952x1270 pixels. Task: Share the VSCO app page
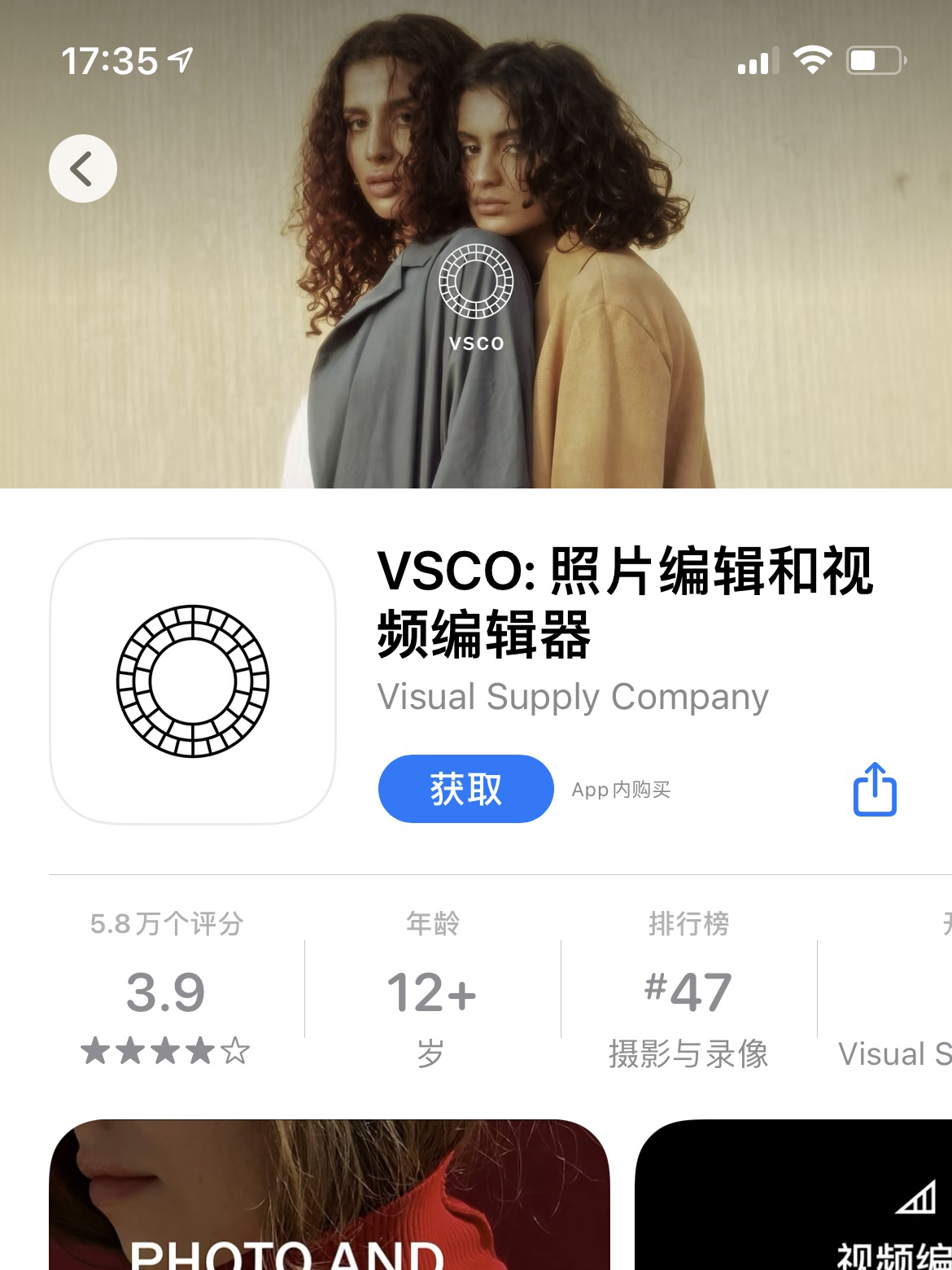coord(875,789)
